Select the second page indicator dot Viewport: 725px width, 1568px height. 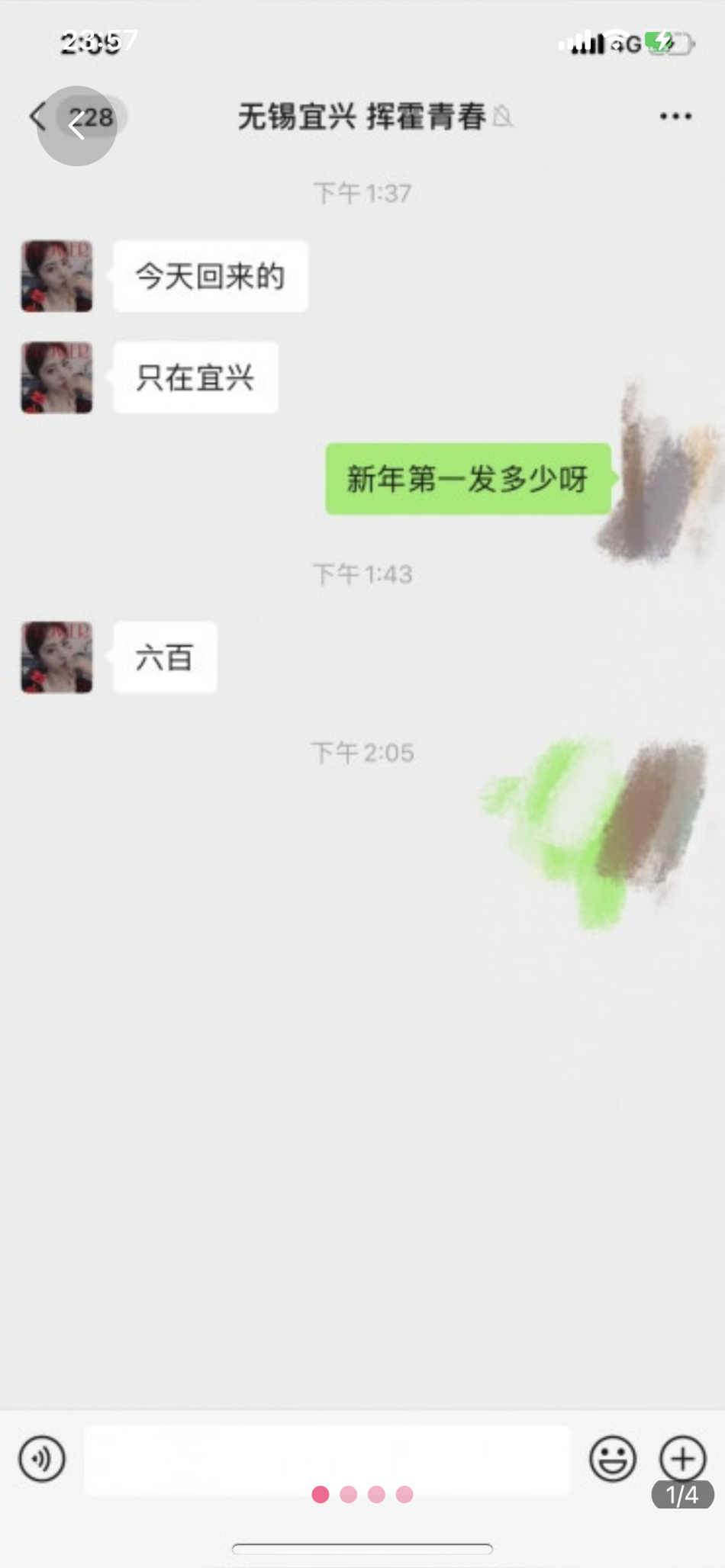[349, 1494]
